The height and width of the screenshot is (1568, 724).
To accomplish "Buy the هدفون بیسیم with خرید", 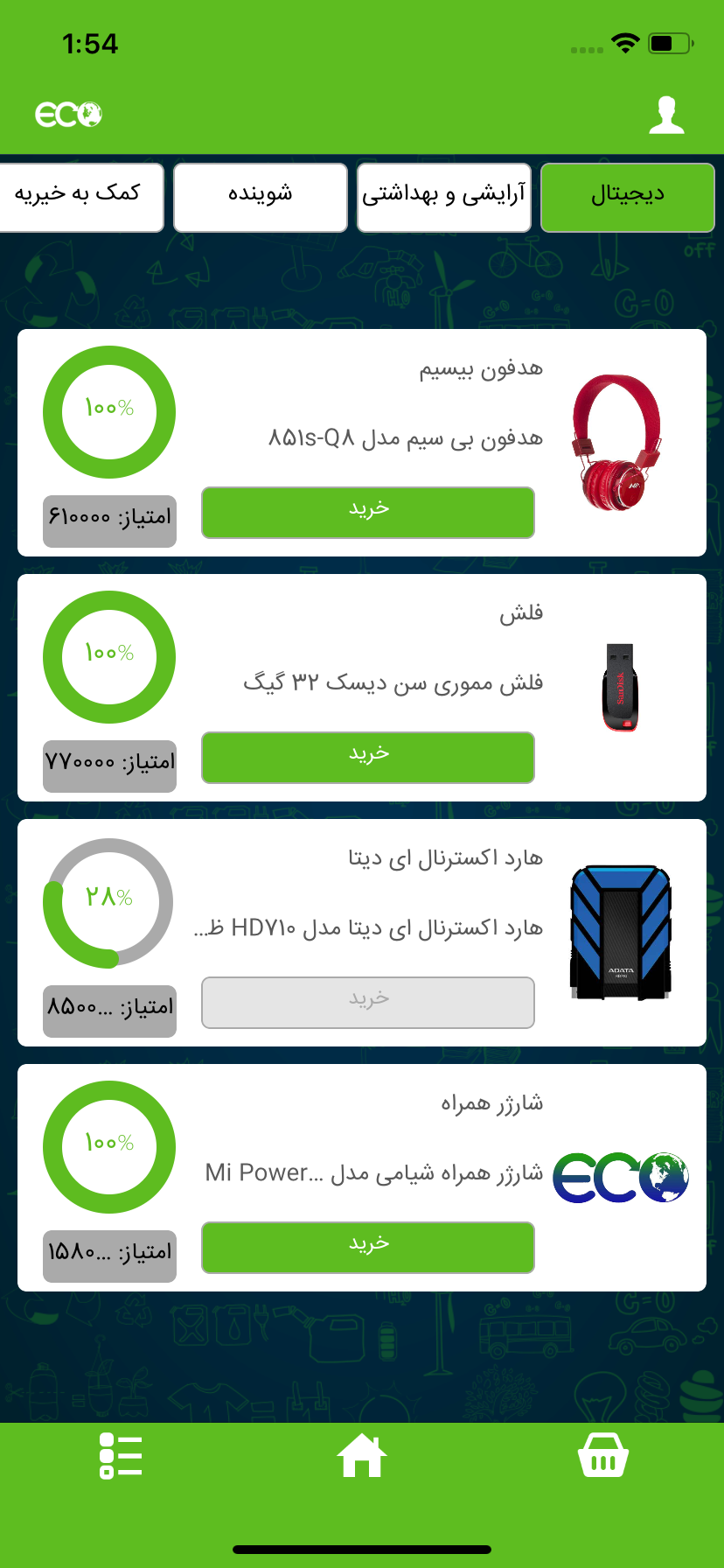I will point(368,512).
